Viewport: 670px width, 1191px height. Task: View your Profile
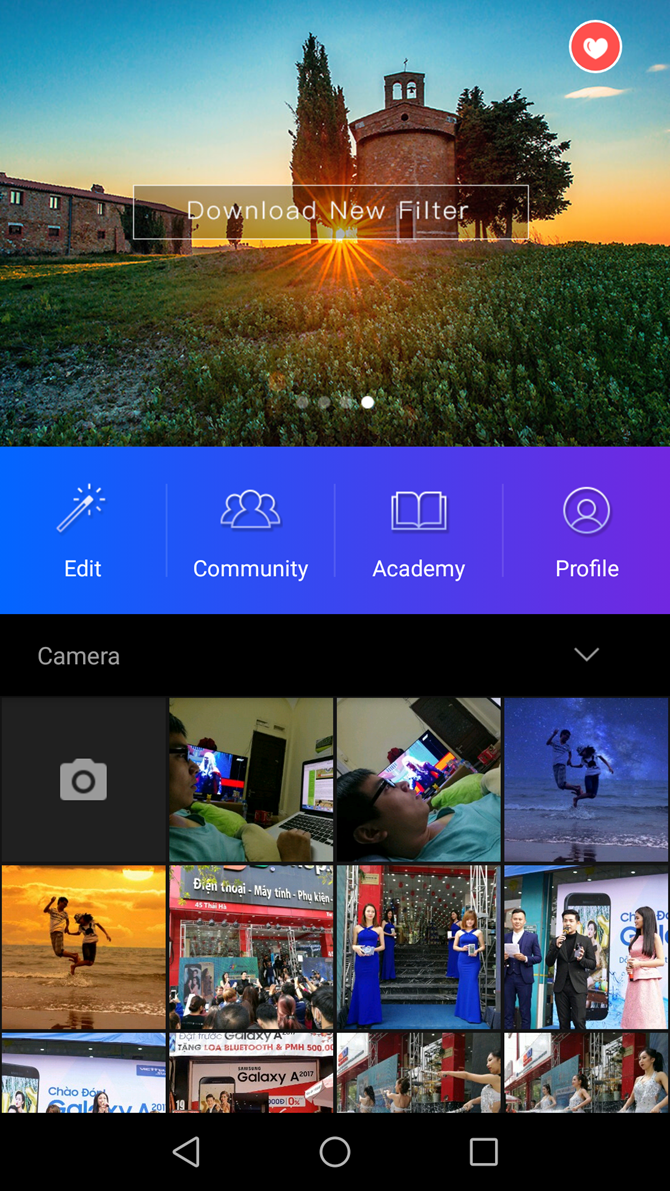coord(587,531)
